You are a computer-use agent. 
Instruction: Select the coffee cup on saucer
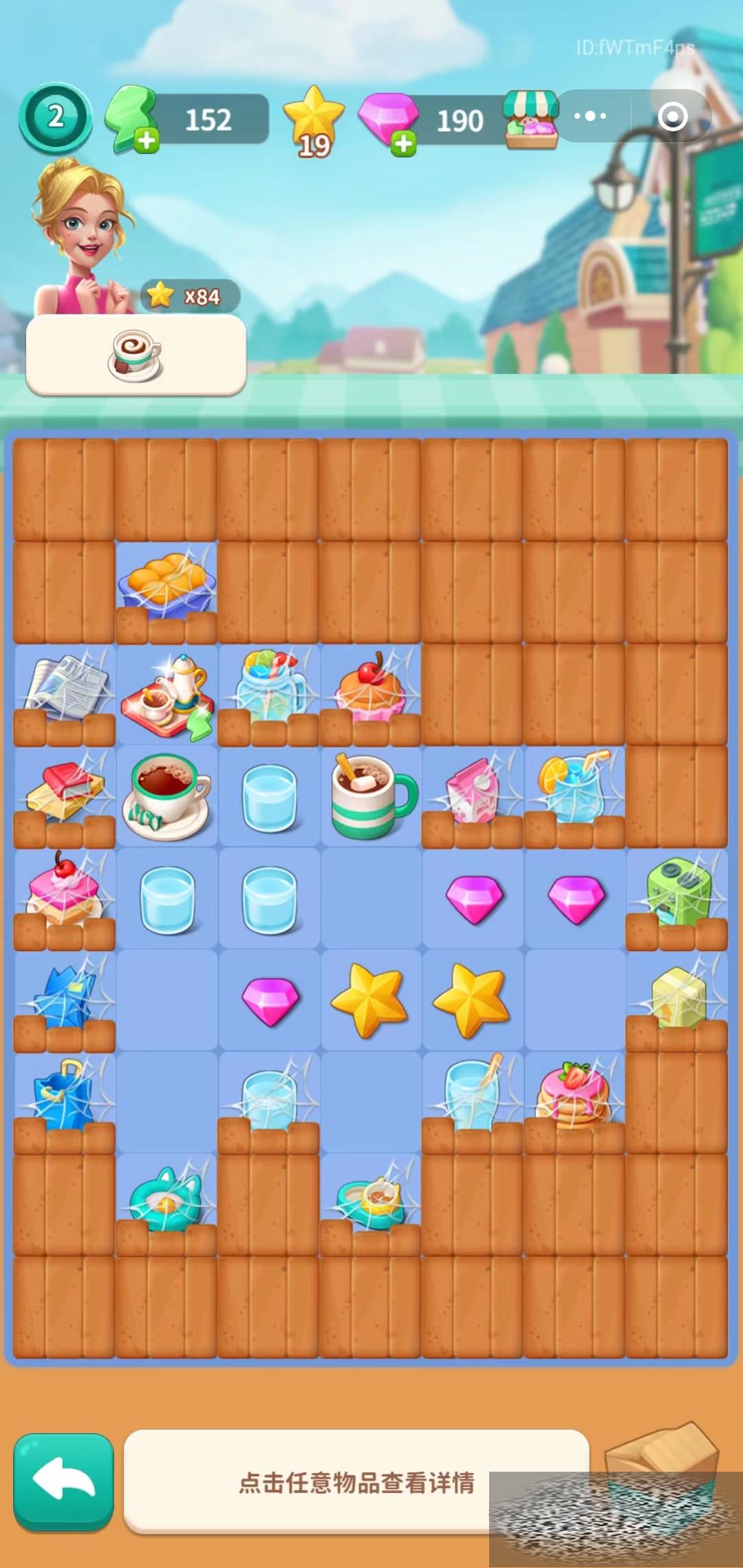166,796
